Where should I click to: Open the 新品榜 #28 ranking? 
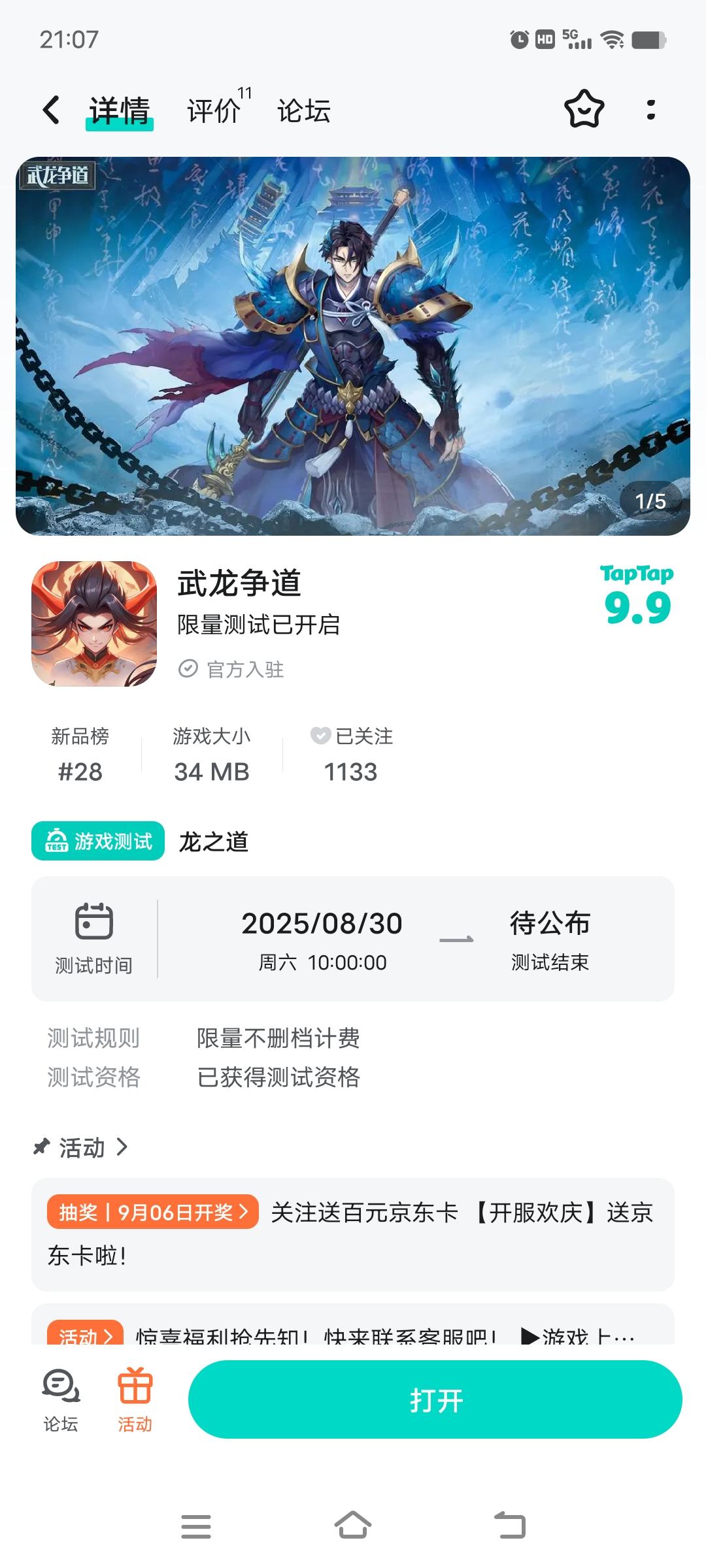click(80, 755)
